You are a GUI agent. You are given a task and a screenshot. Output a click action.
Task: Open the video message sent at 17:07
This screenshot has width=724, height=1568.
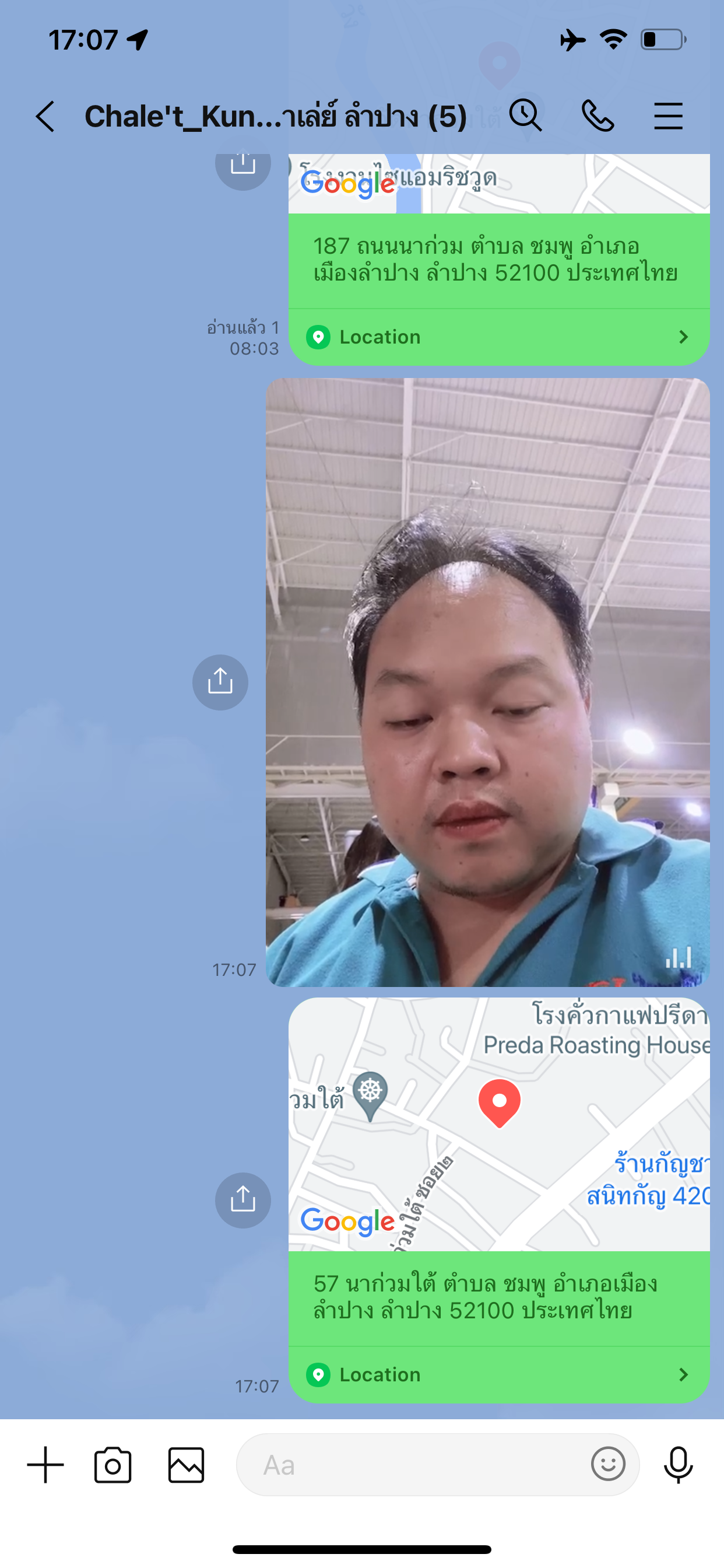(x=487, y=682)
